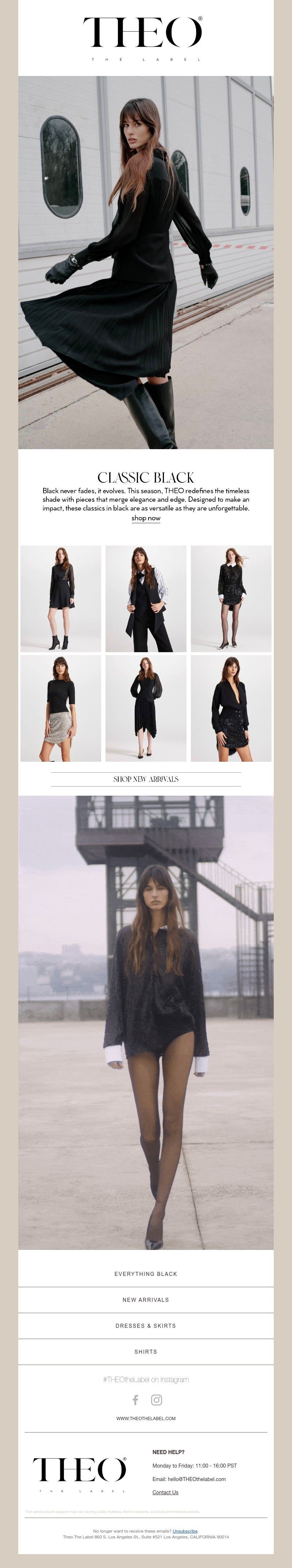Open the Shop New Arrivals button
This screenshot has height=1568, width=292.
tap(146, 779)
